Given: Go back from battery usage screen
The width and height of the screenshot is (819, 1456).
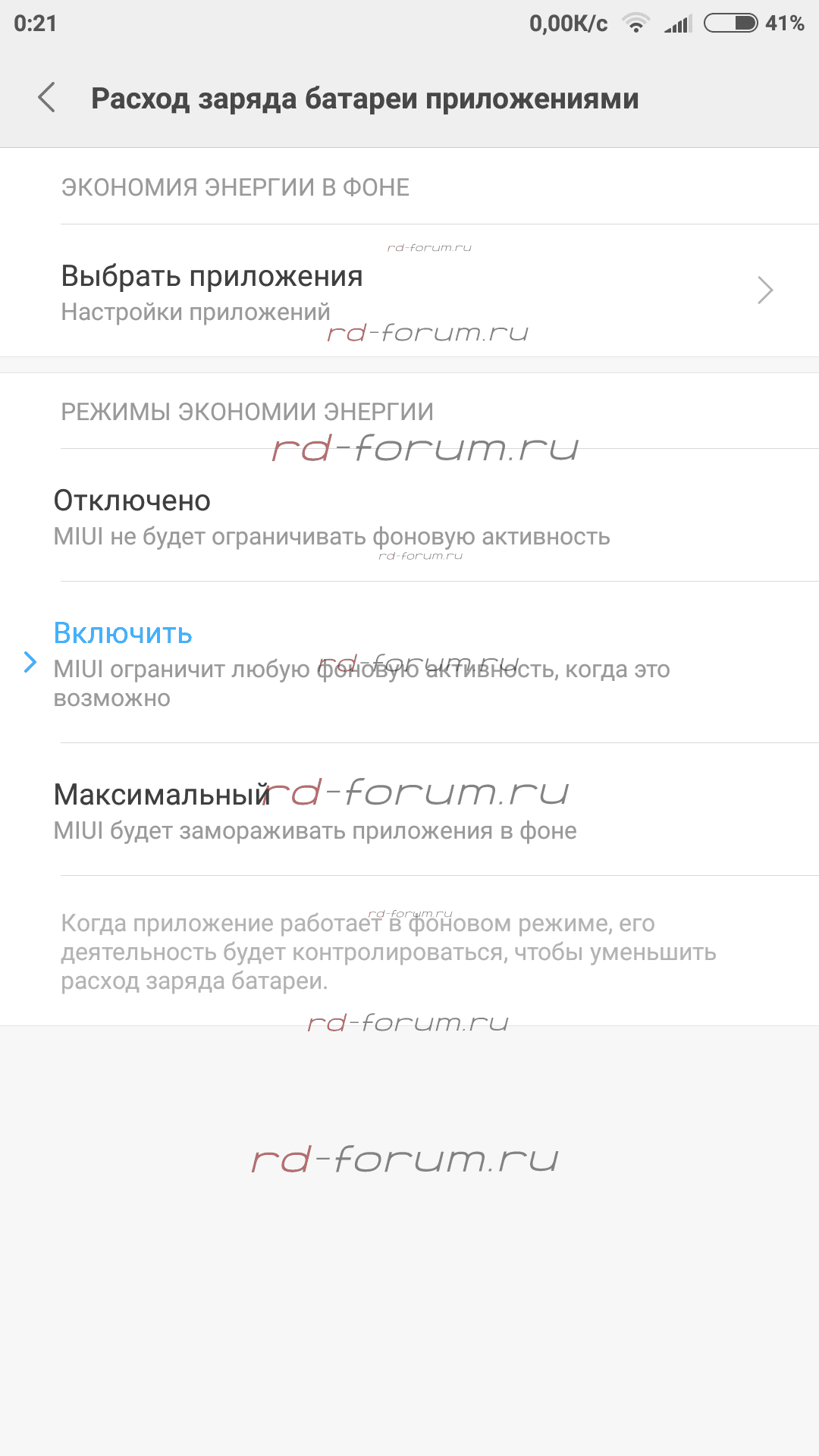Looking at the screenshot, I should click(x=47, y=98).
